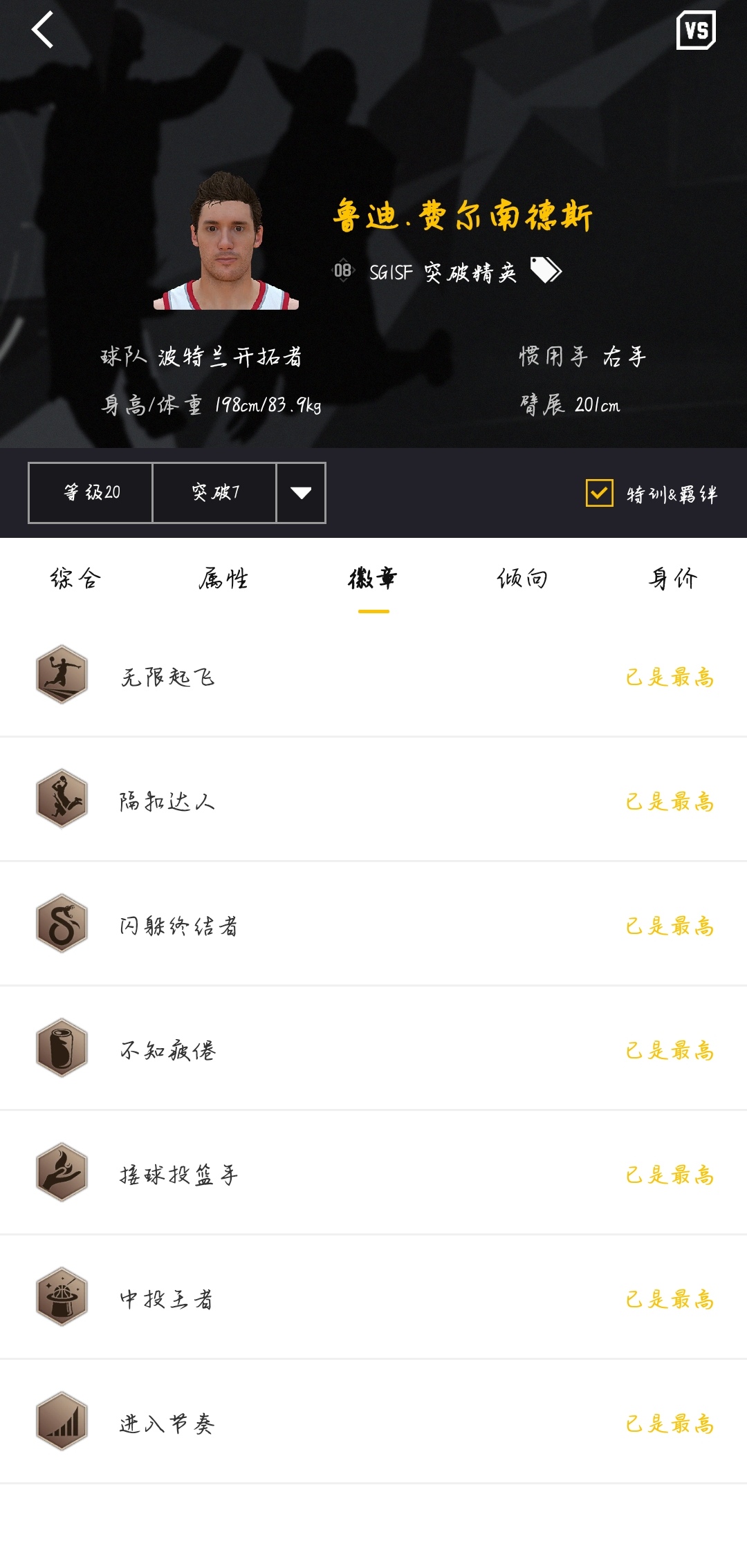View the 中投王者 badge details

coord(373,1298)
